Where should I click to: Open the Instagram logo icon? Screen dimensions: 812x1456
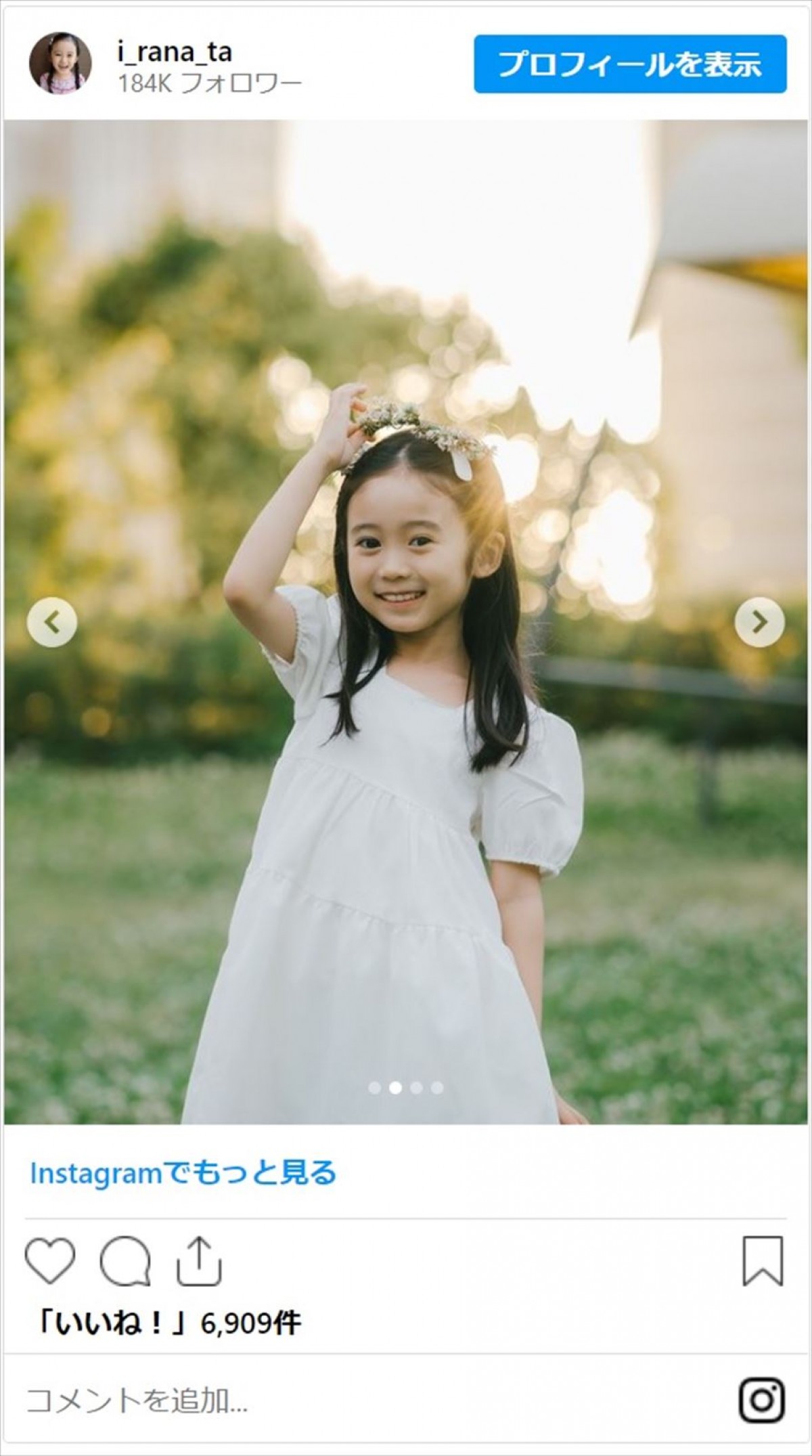[x=762, y=1400]
